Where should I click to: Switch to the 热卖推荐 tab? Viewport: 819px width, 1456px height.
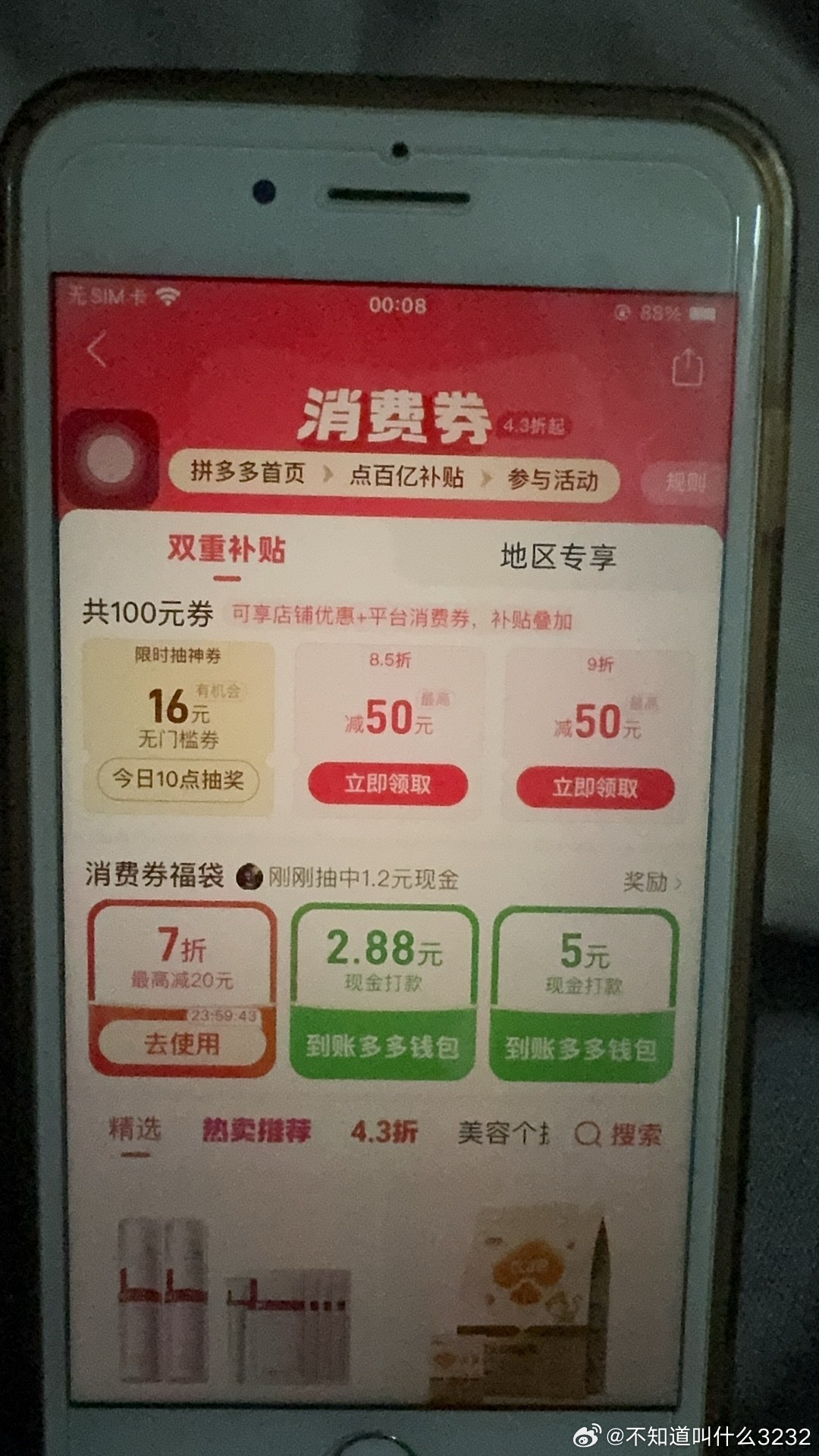coord(256,1131)
